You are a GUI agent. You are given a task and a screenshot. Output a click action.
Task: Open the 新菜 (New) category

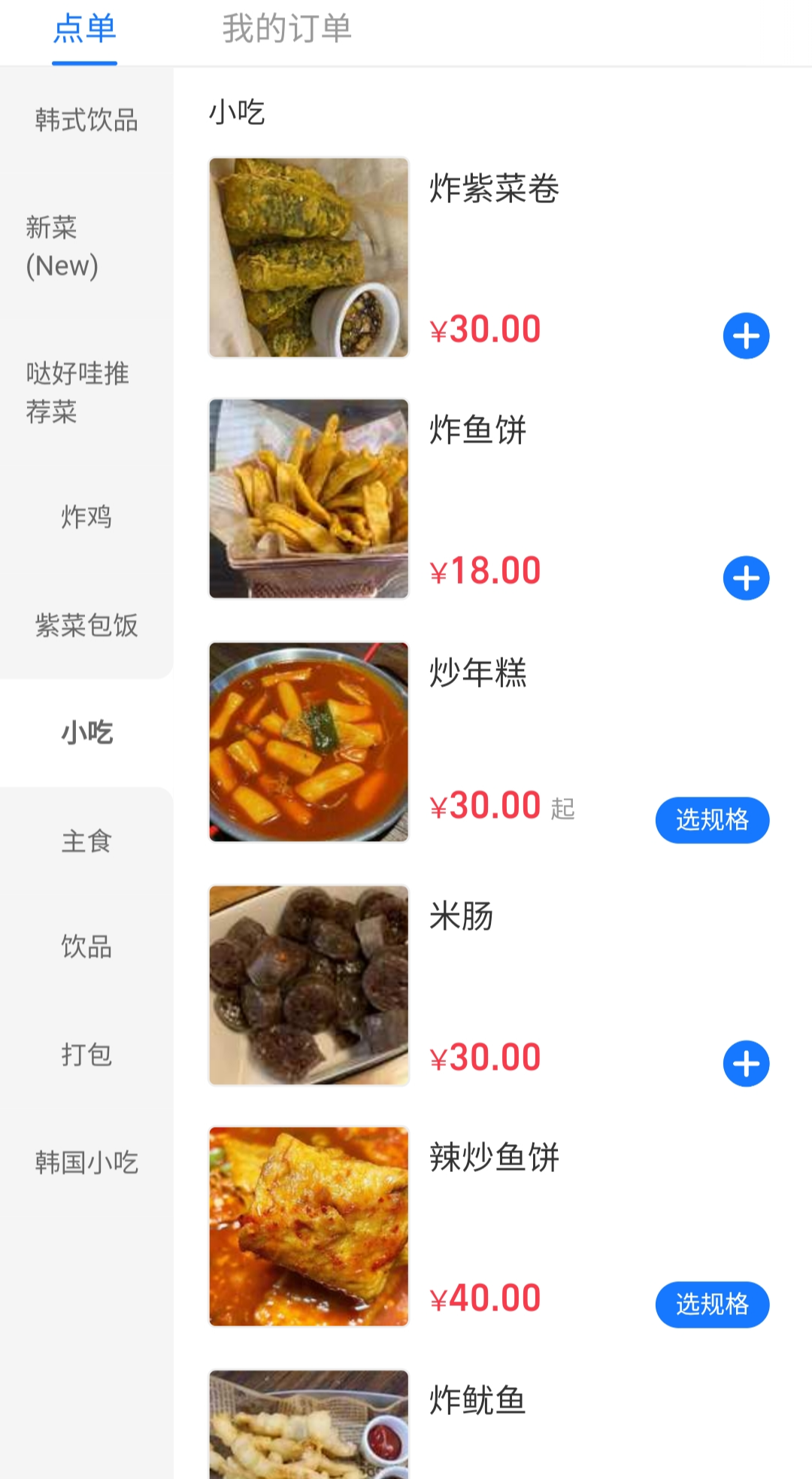63,247
